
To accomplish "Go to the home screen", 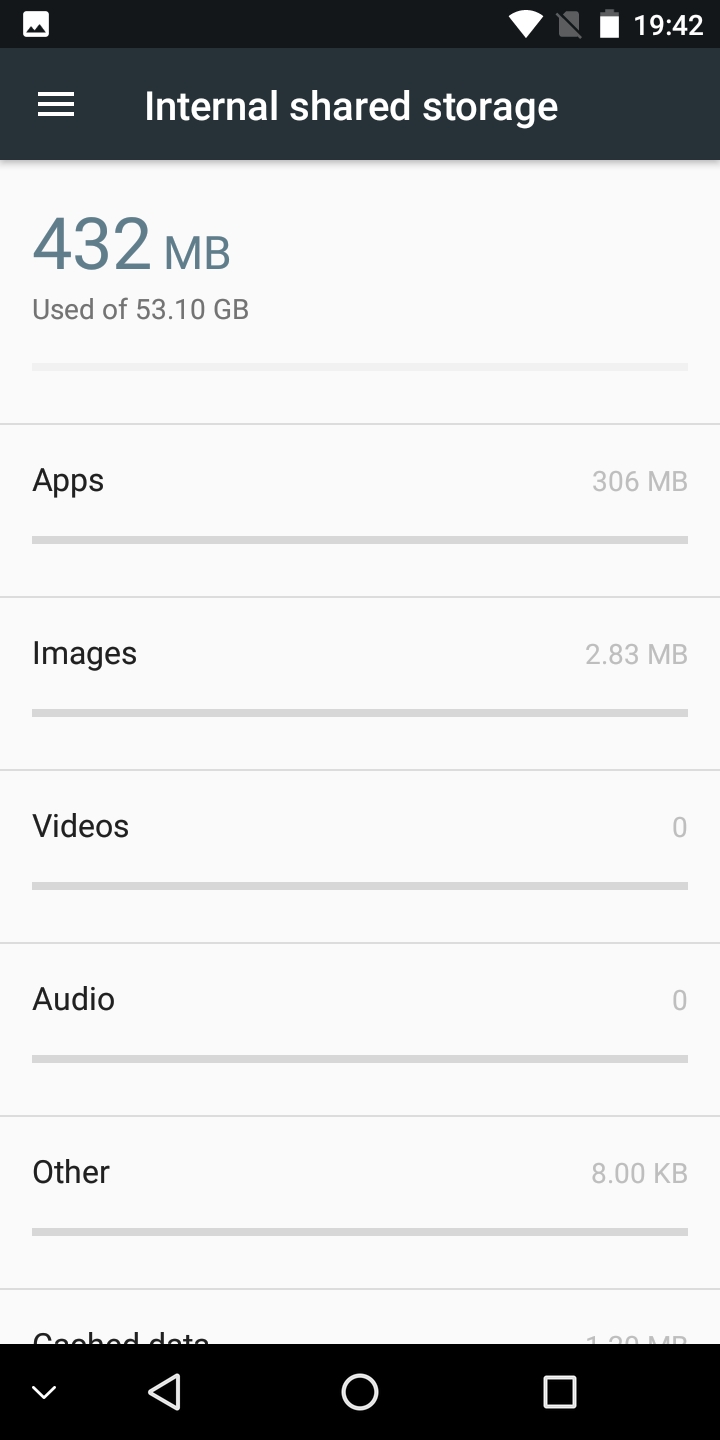I will 360,1391.
